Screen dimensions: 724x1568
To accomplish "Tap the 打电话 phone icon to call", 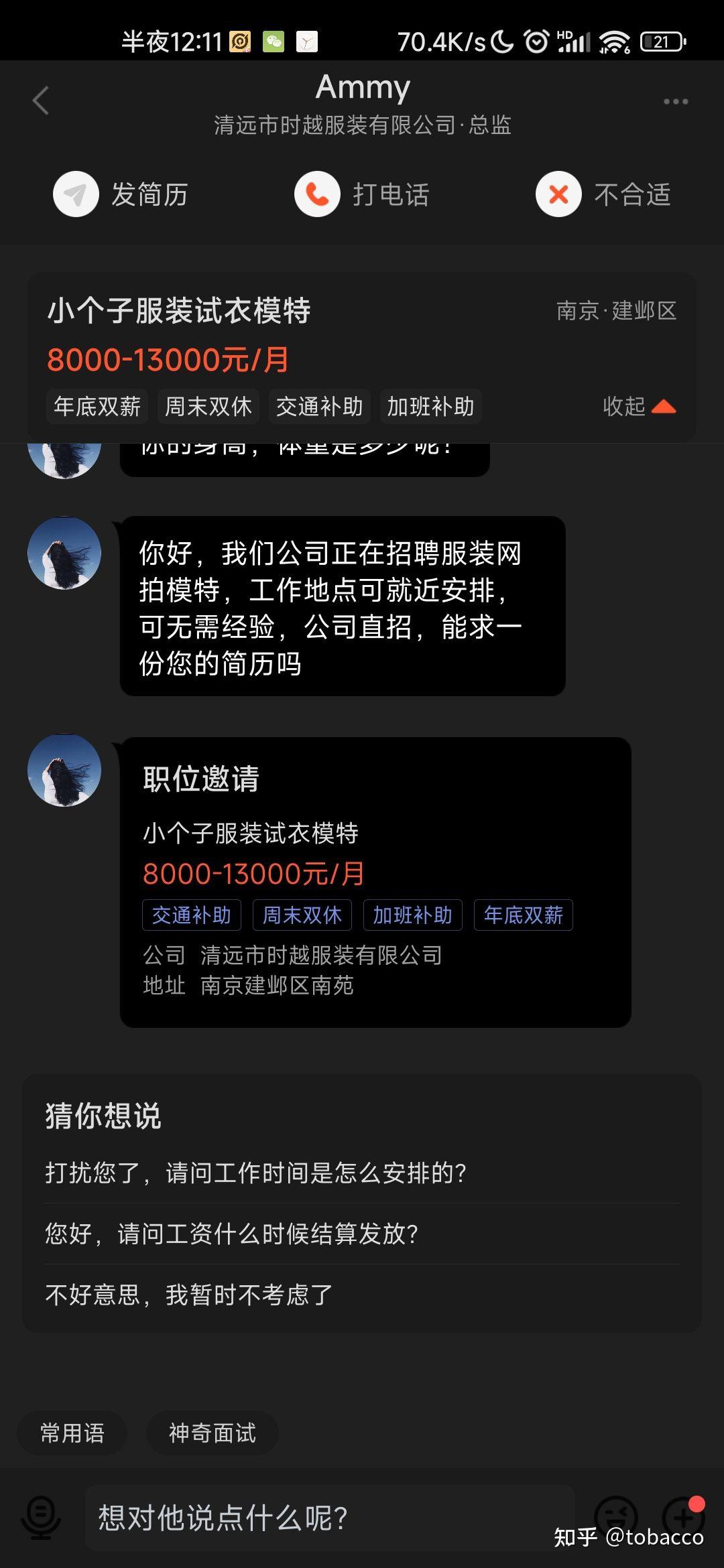I will [x=316, y=194].
